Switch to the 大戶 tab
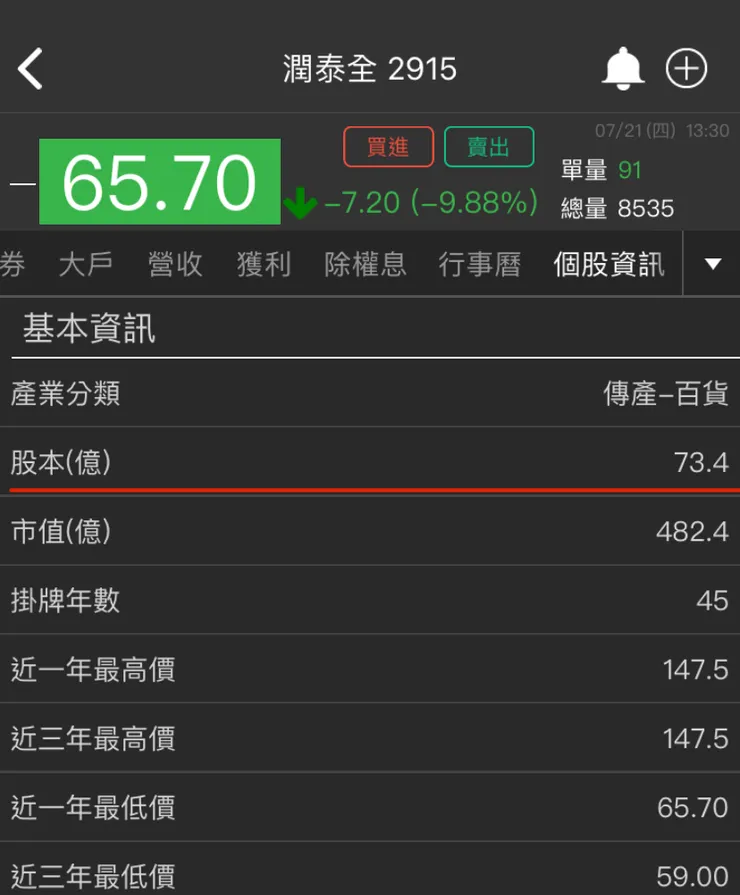 [86, 265]
